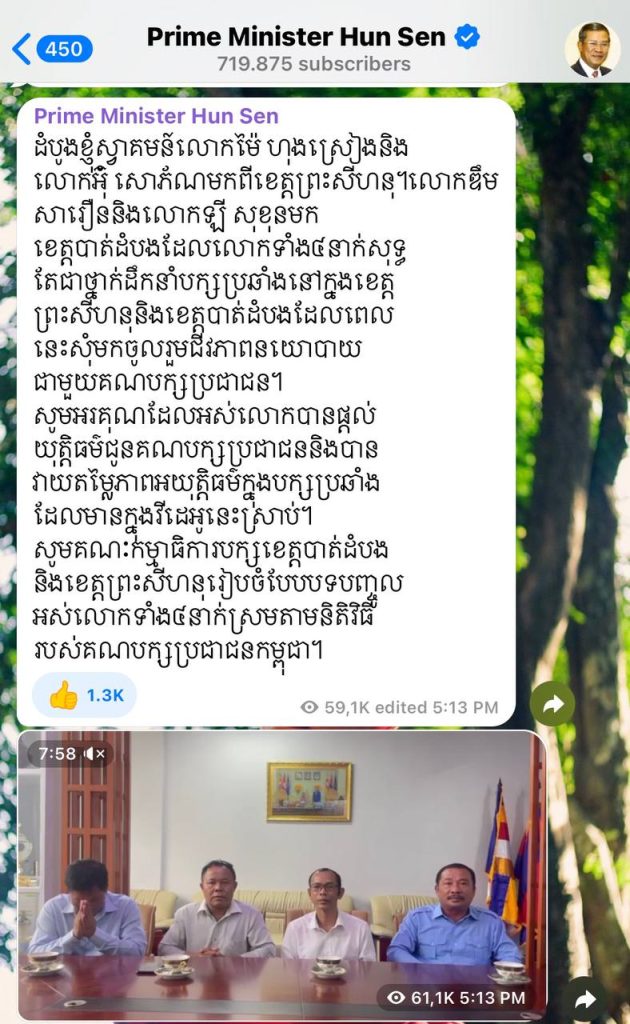Forward the video message
630x1024 pixels.
coord(586,999)
